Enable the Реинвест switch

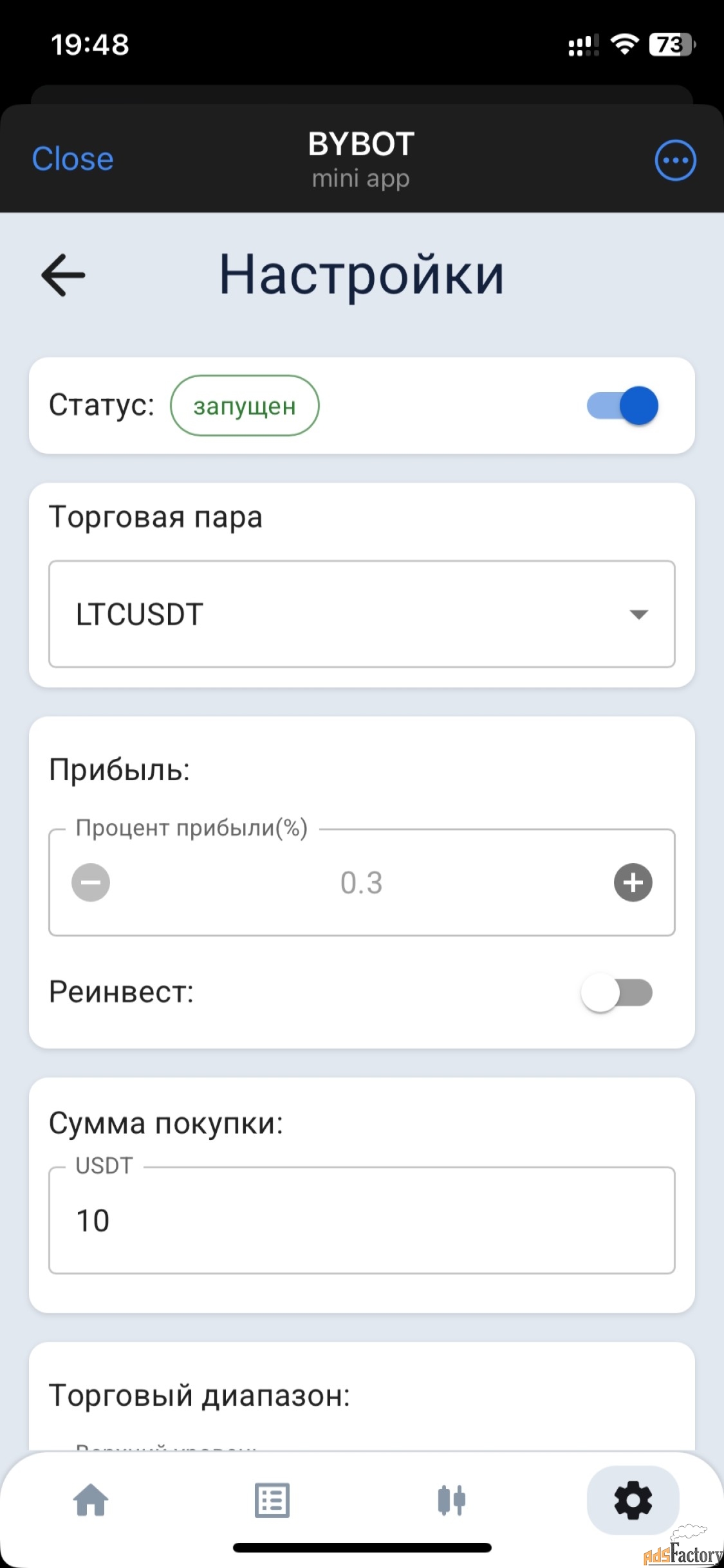click(x=617, y=992)
